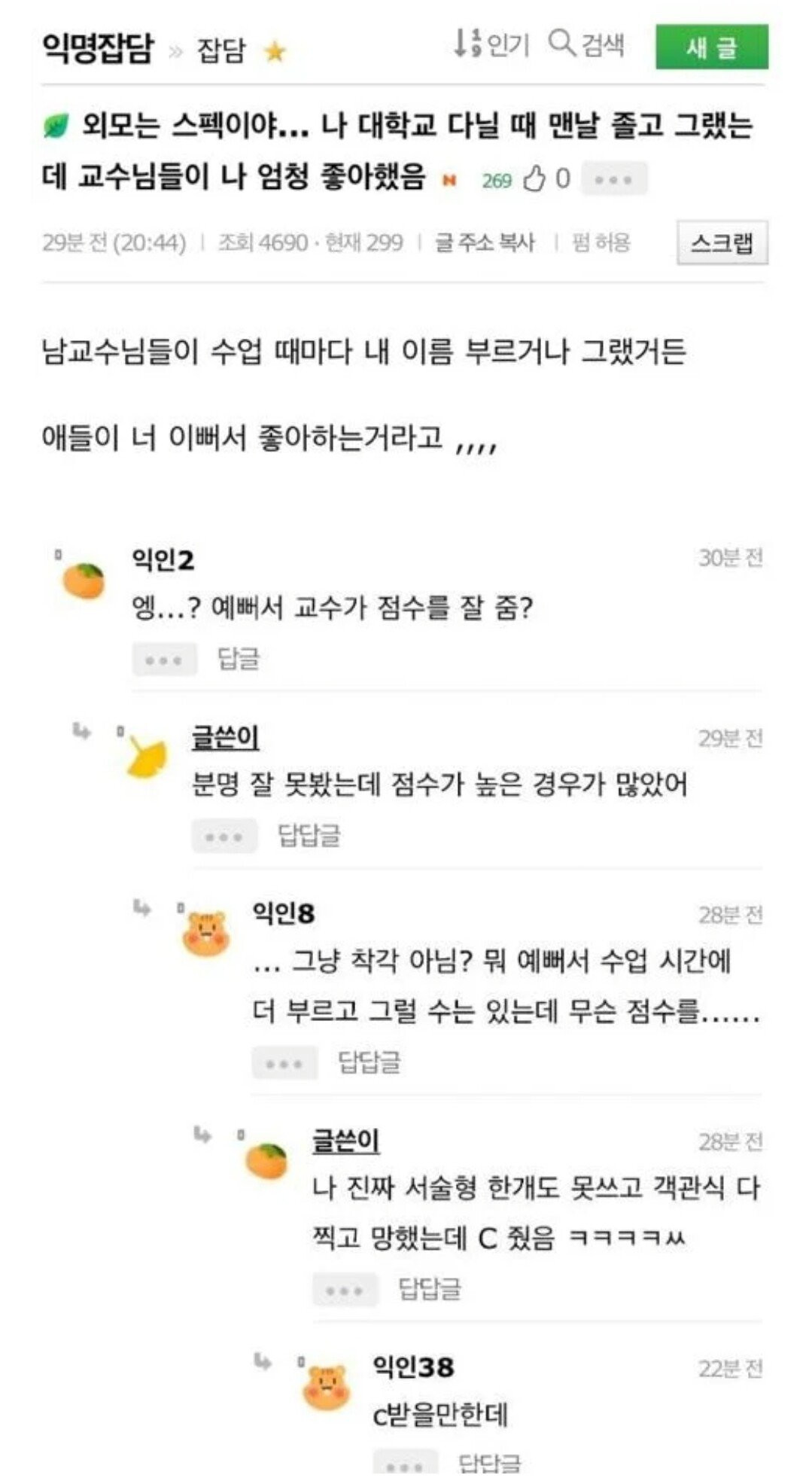Go to the 익명잡담 board
Image resolution: width=812 pixels, height=1481 pixels.
[x=97, y=49]
